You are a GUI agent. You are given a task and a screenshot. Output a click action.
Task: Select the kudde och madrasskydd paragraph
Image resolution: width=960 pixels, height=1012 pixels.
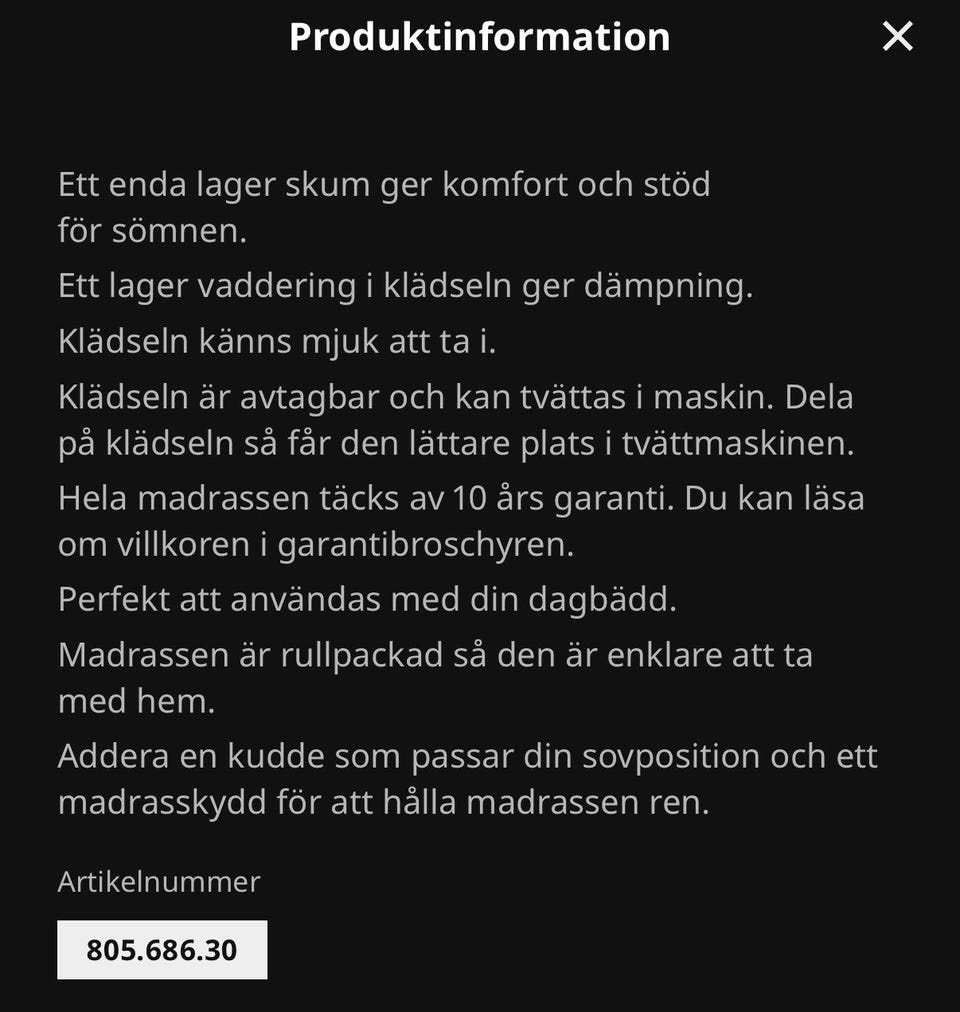[468, 756]
